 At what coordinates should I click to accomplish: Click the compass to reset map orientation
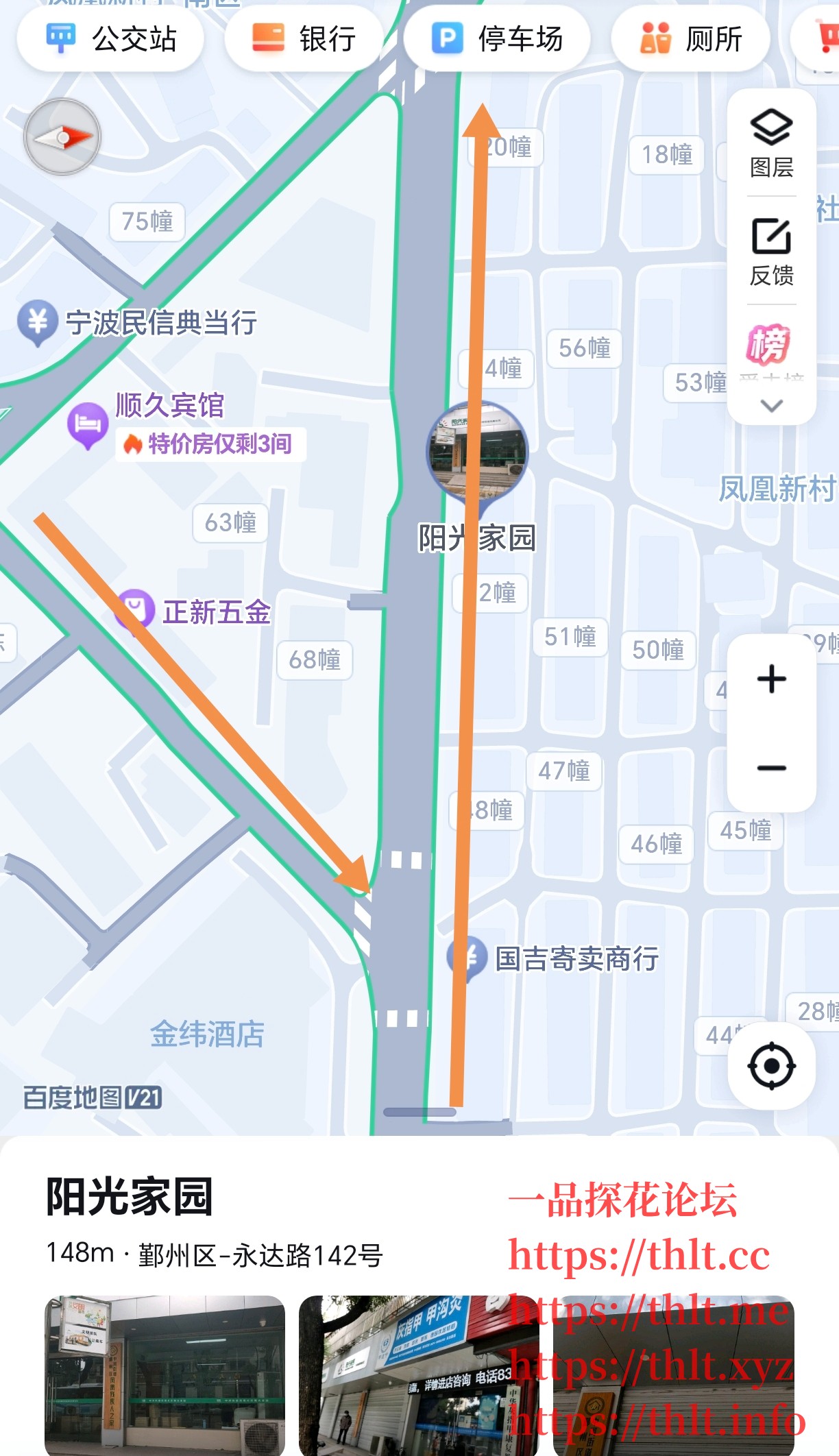62,136
